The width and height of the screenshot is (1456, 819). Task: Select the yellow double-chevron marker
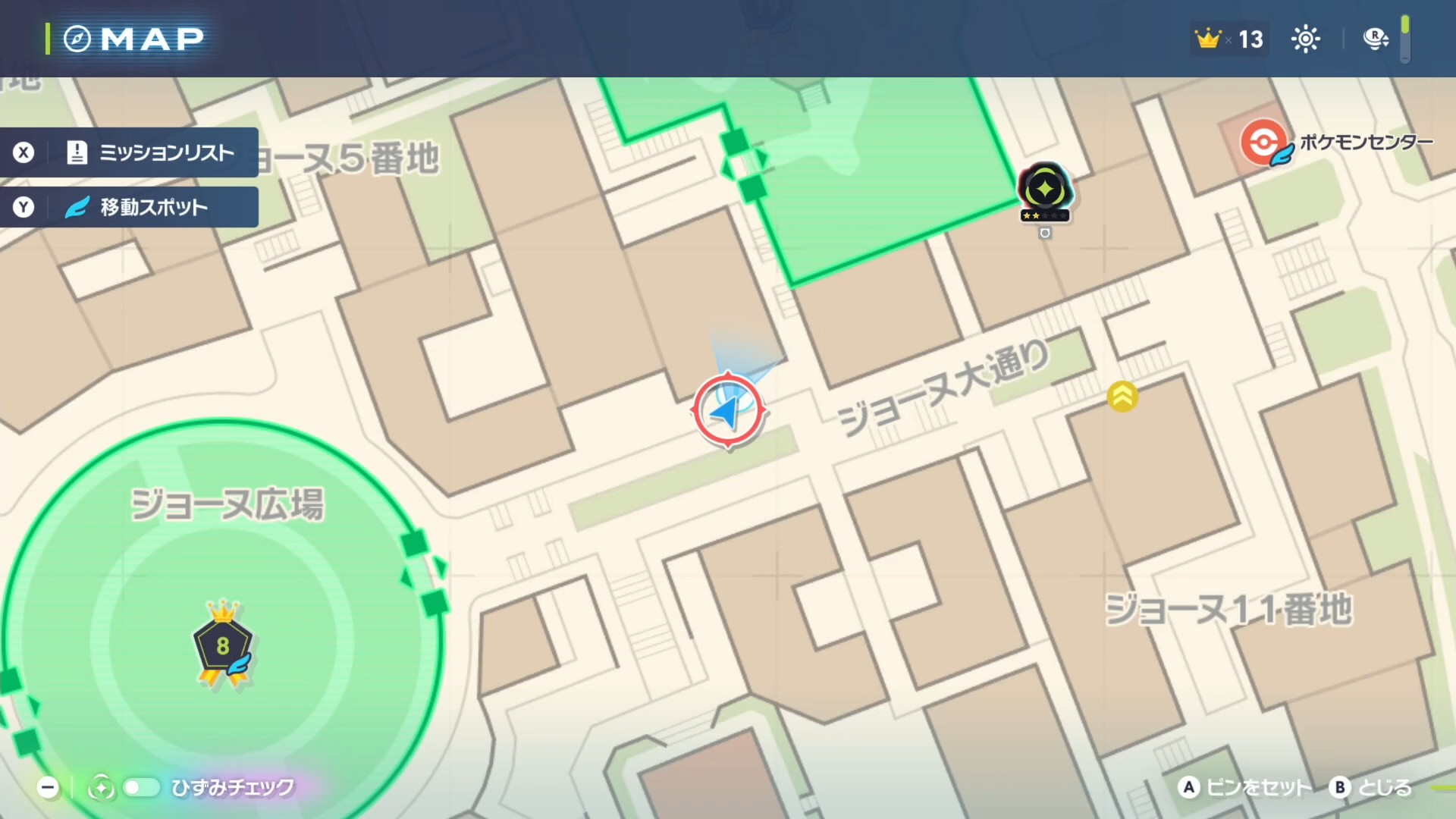coord(1122,396)
